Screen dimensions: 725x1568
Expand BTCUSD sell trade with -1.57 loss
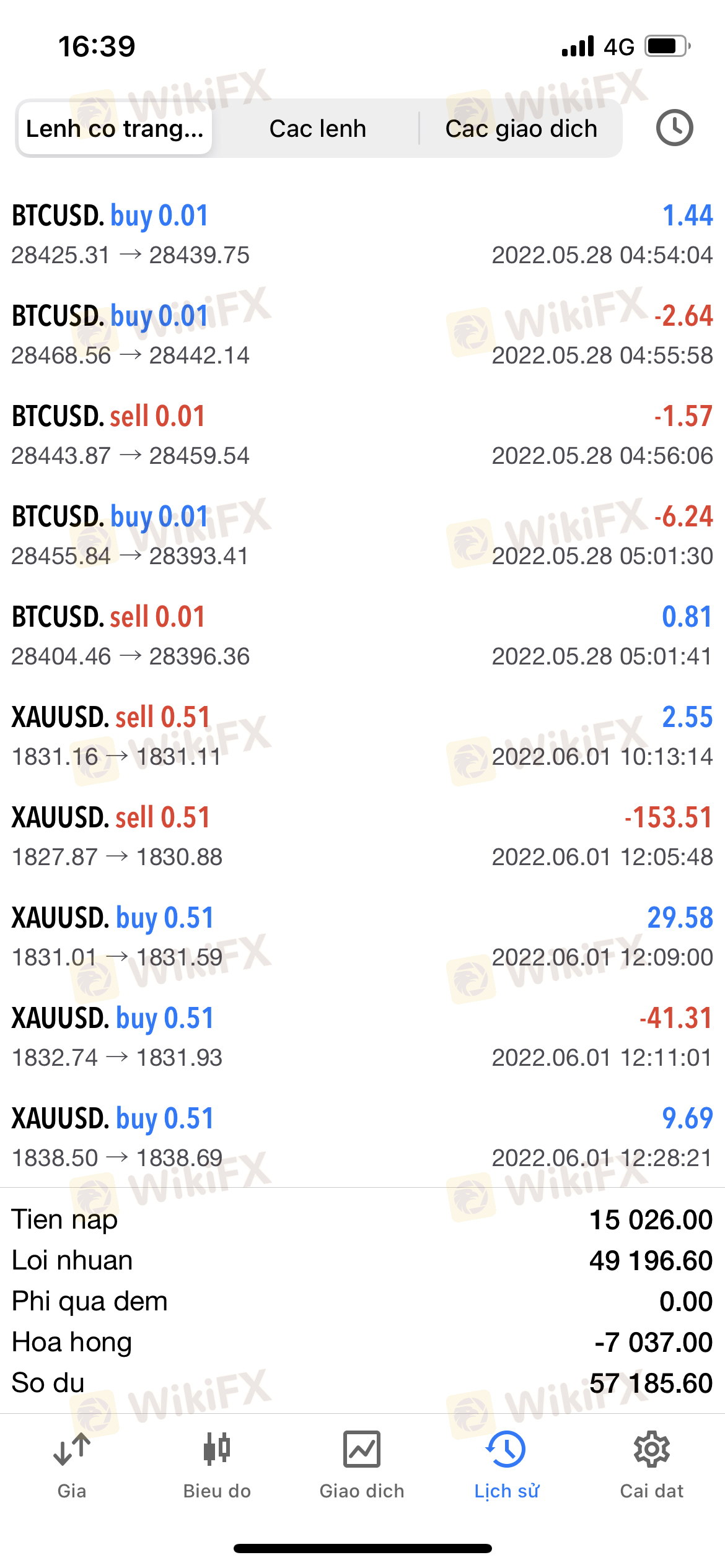[362, 435]
